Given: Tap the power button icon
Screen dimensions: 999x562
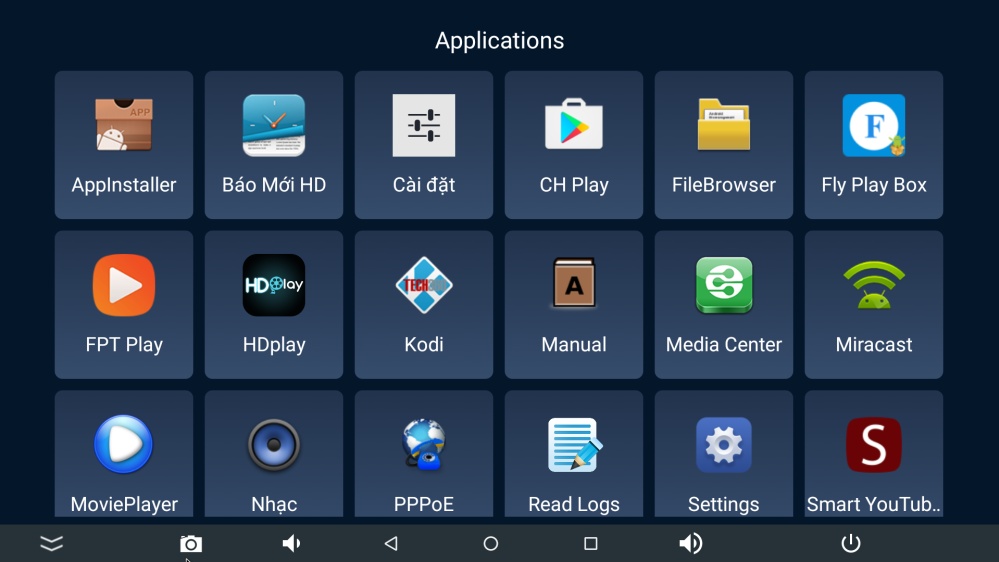Looking at the screenshot, I should [x=851, y=544].
